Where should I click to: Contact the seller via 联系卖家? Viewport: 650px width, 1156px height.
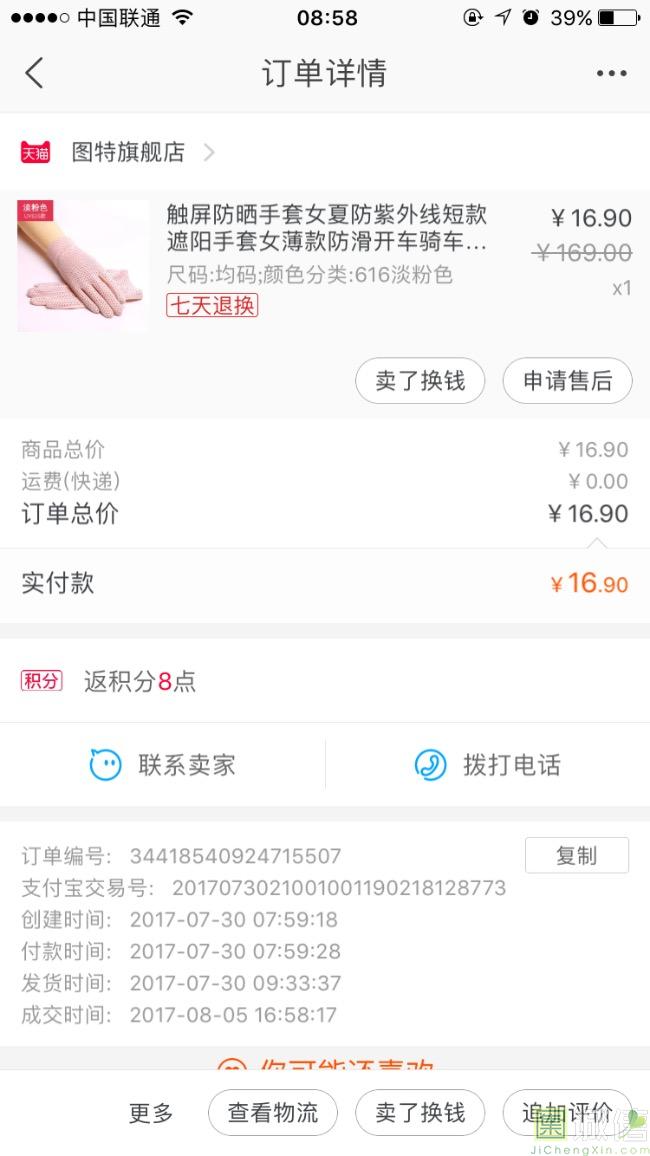162,765
